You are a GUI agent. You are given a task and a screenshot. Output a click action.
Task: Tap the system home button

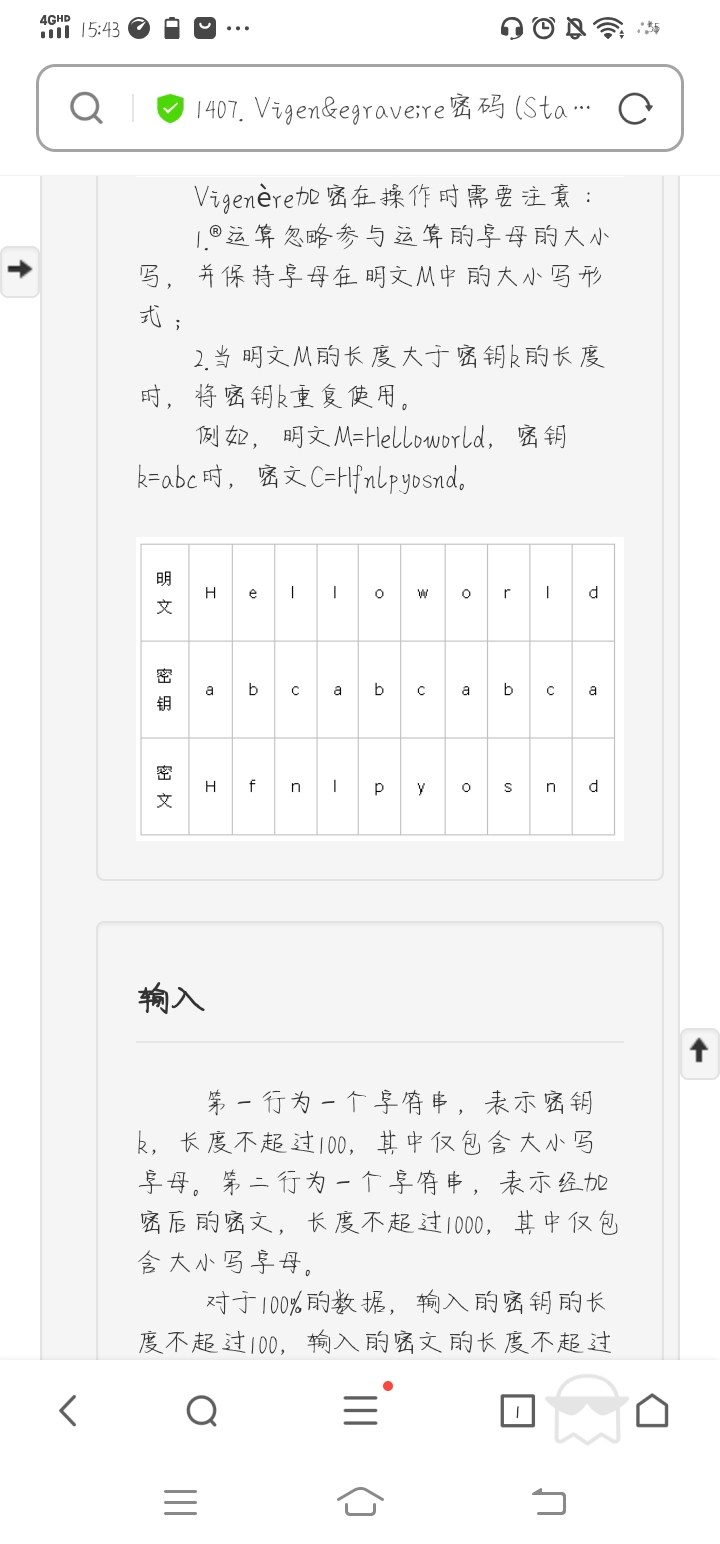(360, 1501)
